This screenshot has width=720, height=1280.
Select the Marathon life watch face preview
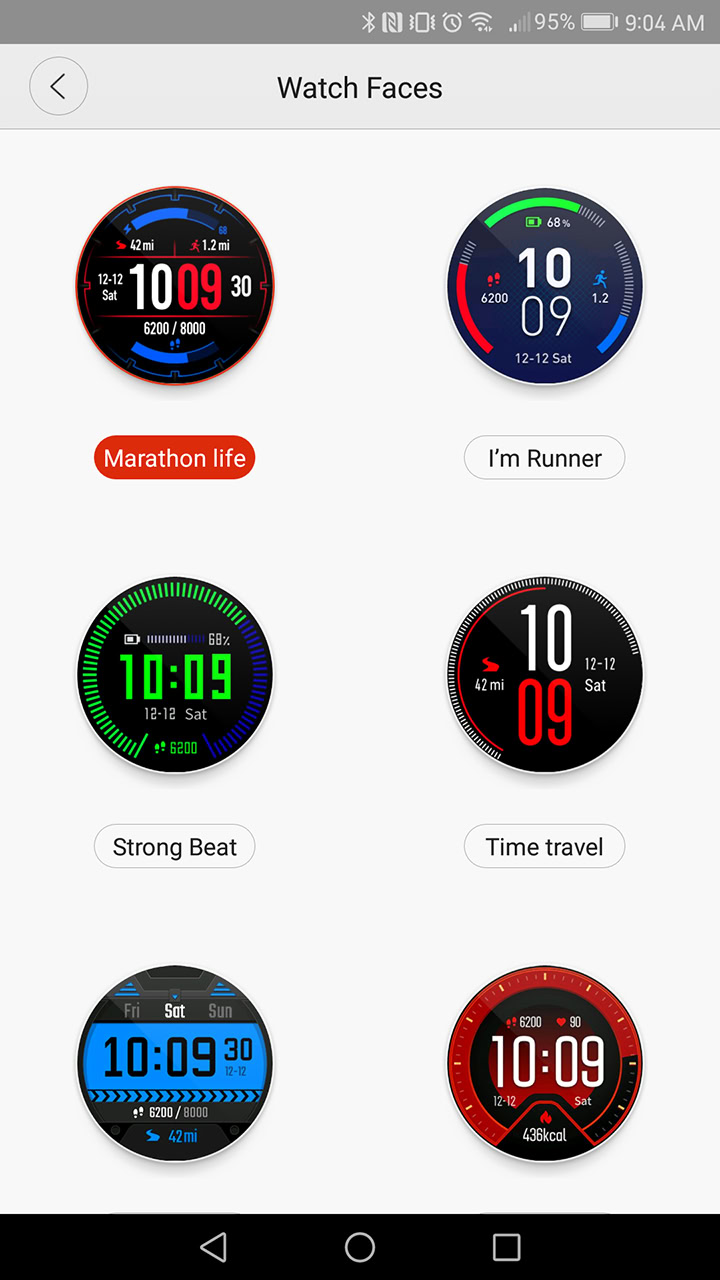(175, 287)
